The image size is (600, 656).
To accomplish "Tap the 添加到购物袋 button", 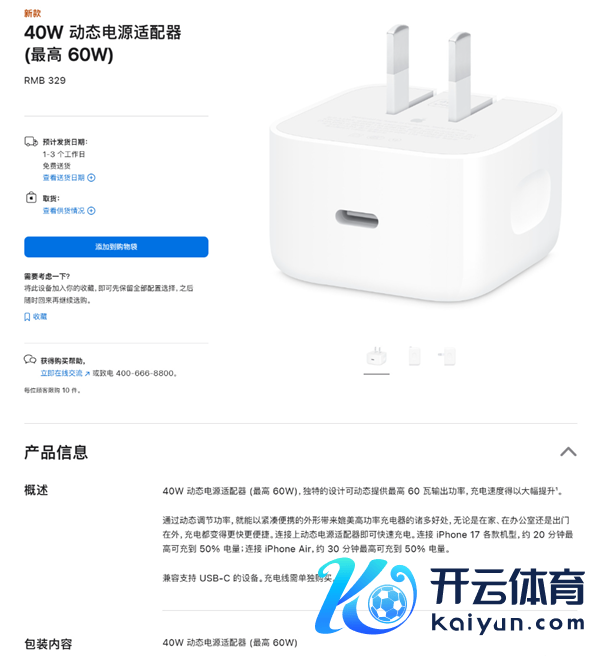I will tap(116, 247).
